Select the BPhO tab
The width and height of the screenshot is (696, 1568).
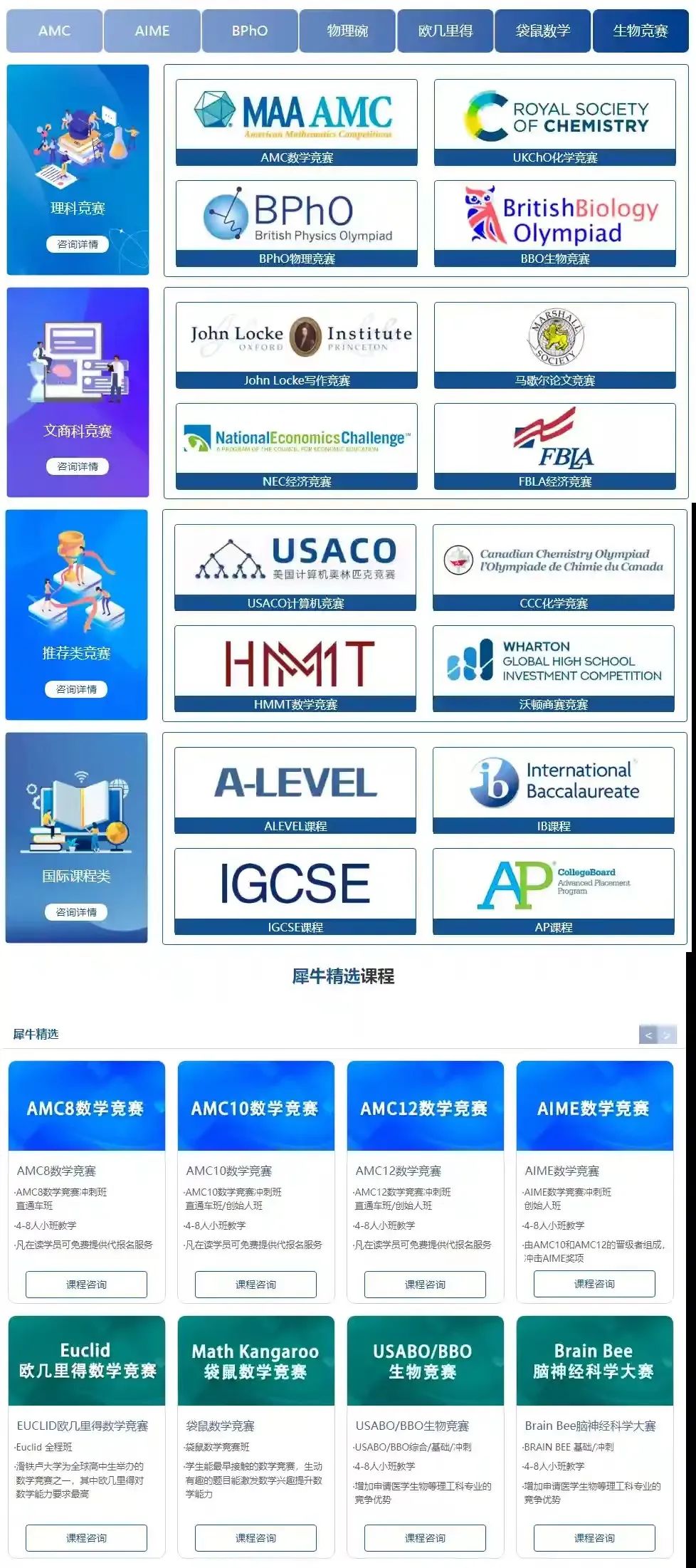(x=250, y=31)
